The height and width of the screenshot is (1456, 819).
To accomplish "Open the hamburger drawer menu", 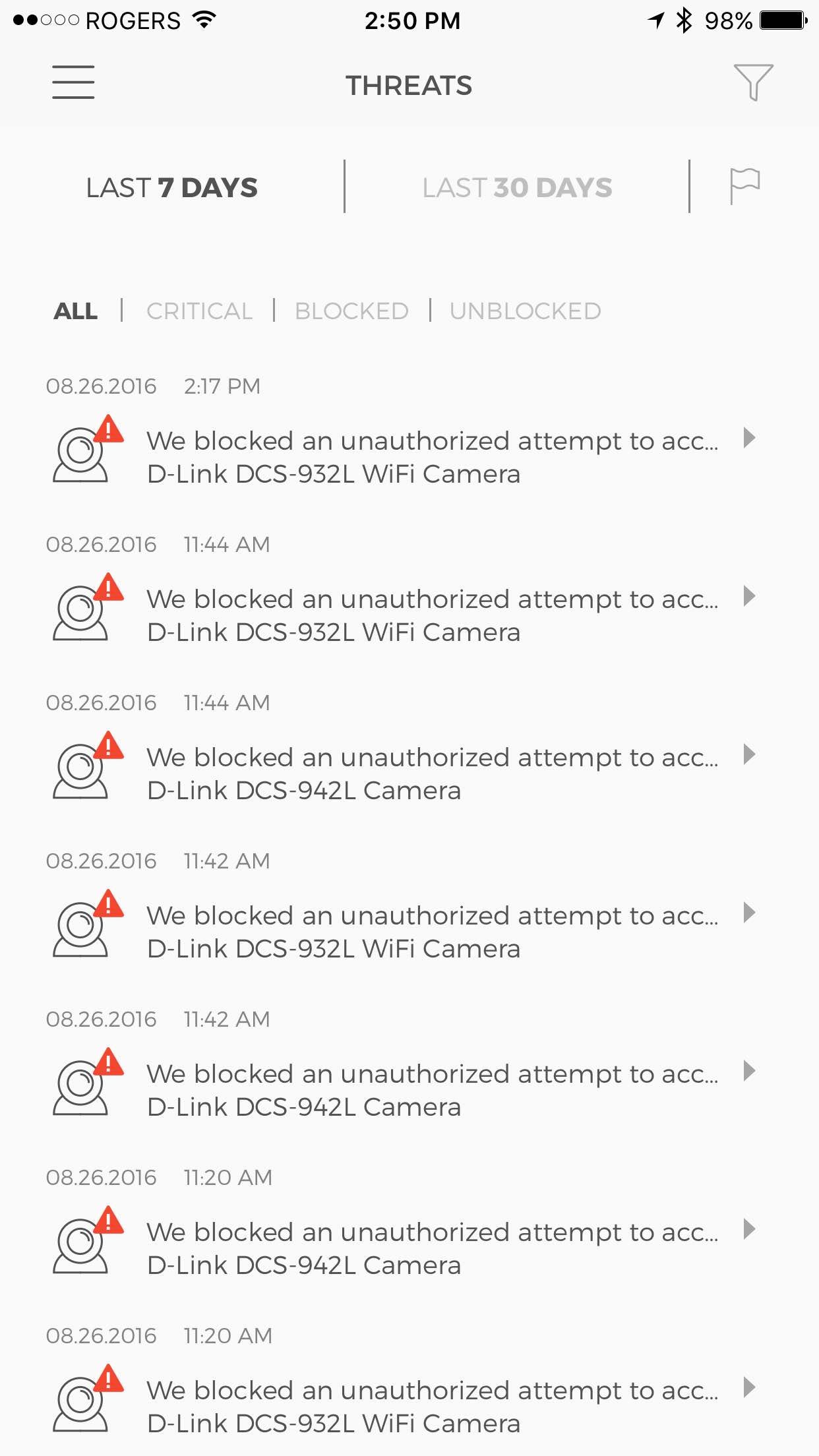I will [x=73, y=82].
